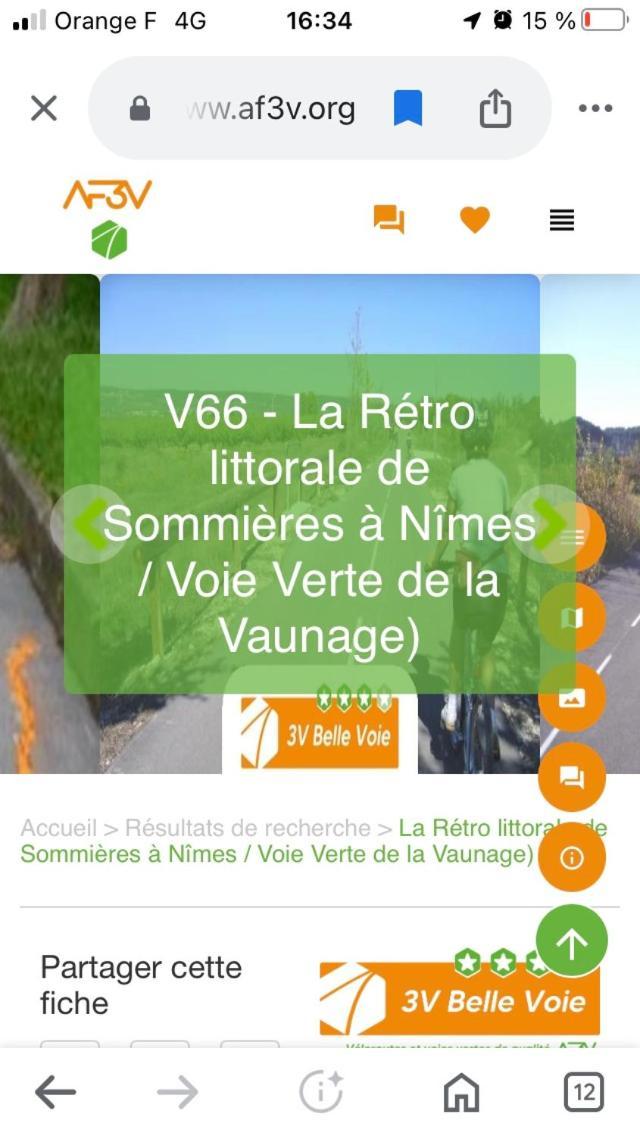Open the orange comments icon in header
The height and width of the screenshot is (1136, 640).
(389, 220)
